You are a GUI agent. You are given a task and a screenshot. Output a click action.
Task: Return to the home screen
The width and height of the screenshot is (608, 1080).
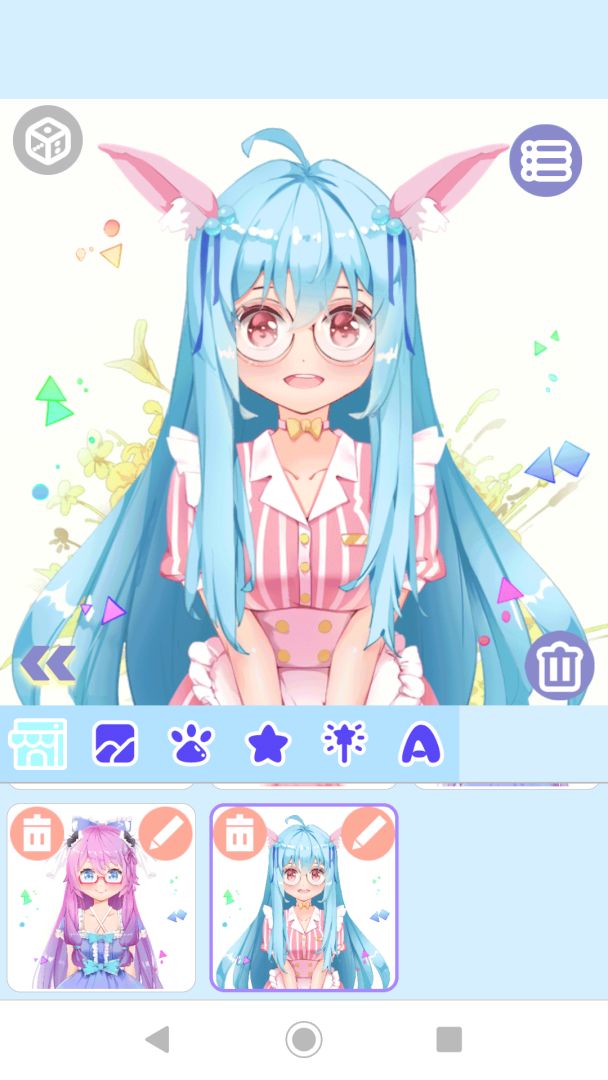click(304, 1040)
